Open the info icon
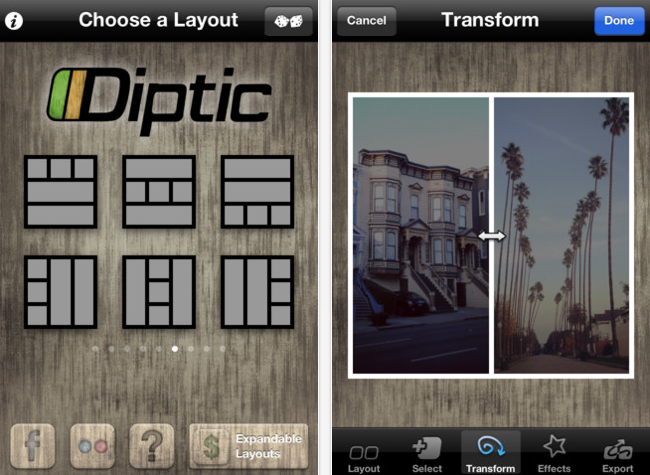Viewport: 650px width, 475px height. (14, 20)
